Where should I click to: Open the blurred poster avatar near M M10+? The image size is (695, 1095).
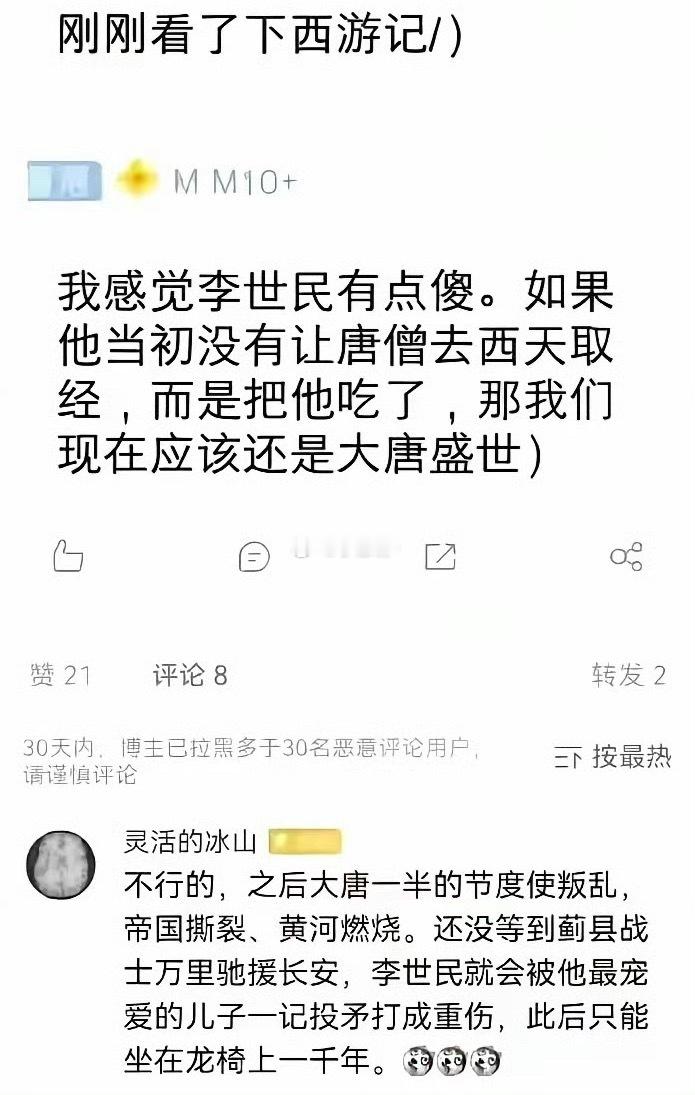click(x=65, y=181)
